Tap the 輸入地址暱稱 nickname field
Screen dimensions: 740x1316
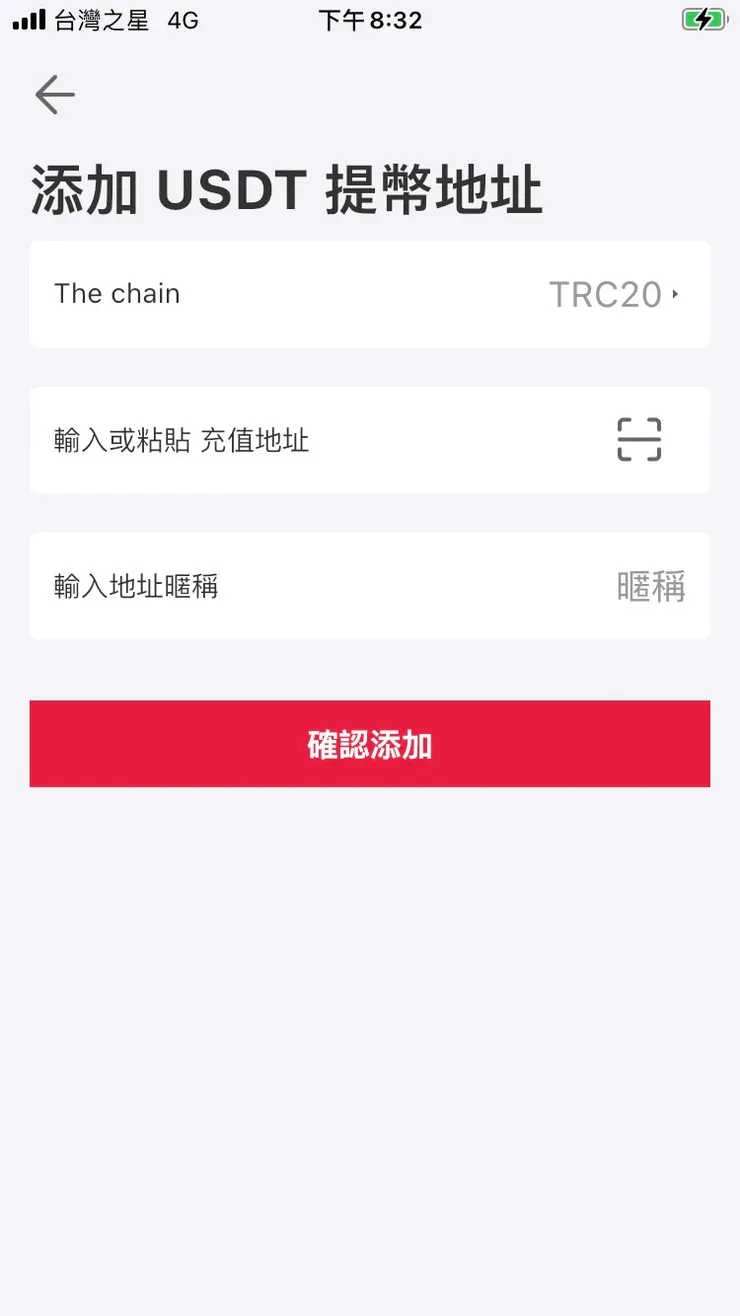[300, 586]
